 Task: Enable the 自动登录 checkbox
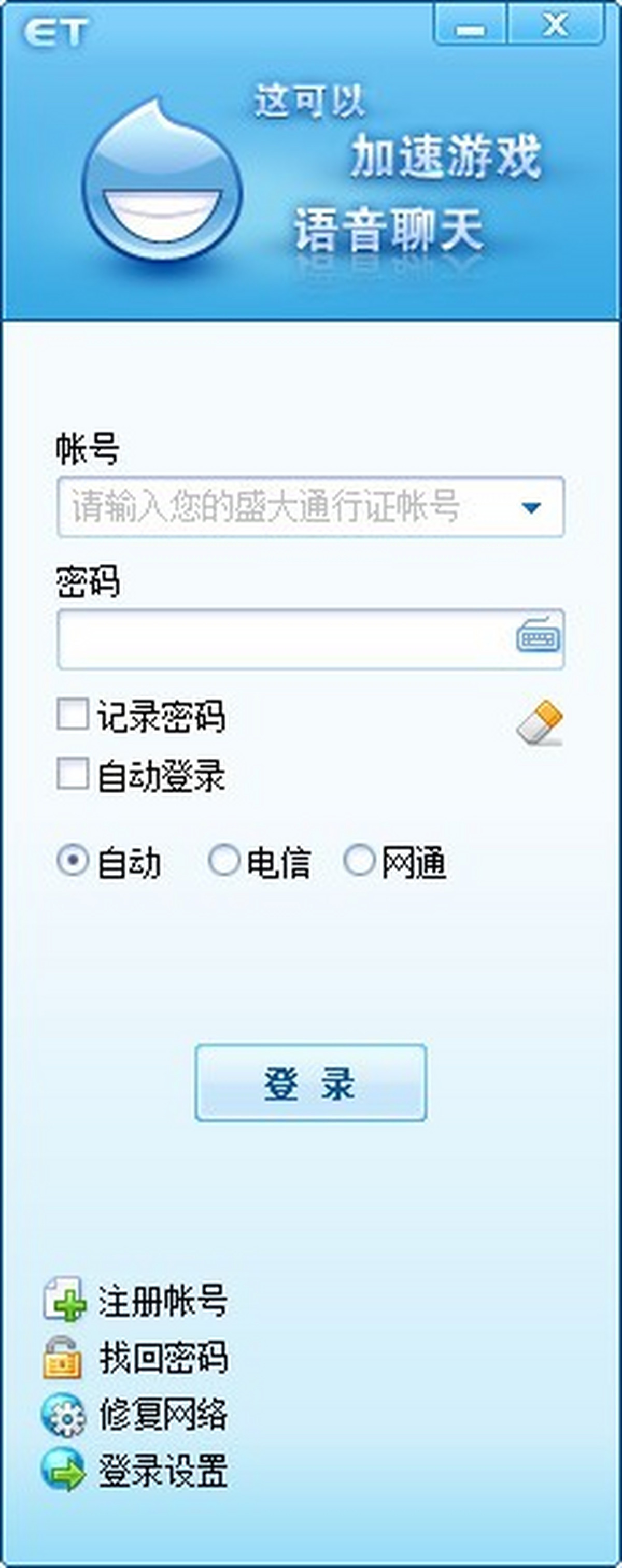(73, 774)
